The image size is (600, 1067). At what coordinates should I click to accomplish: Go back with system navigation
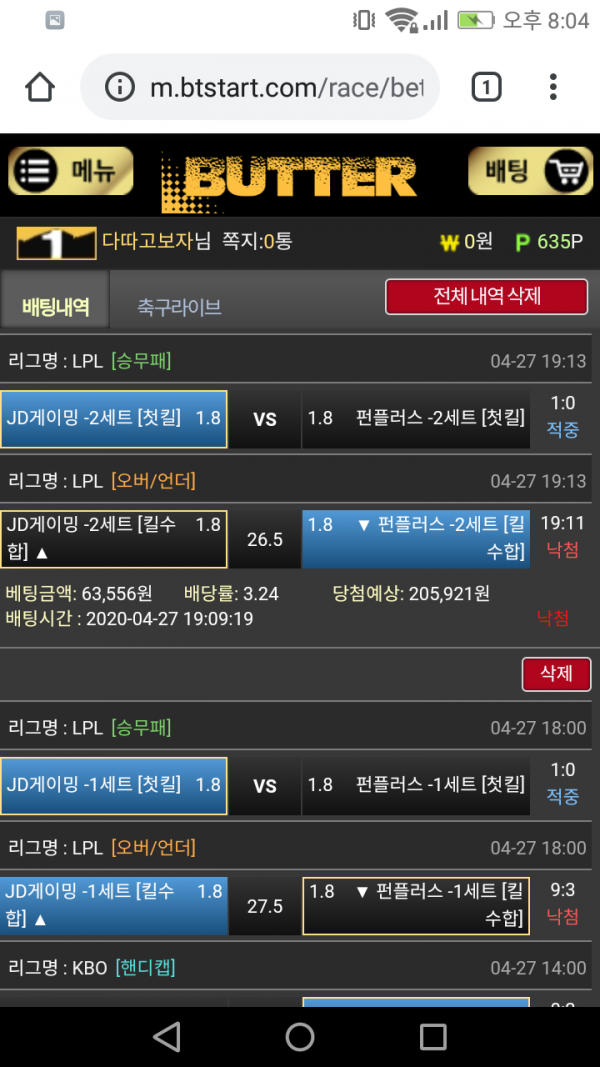tap(167, 1036)
